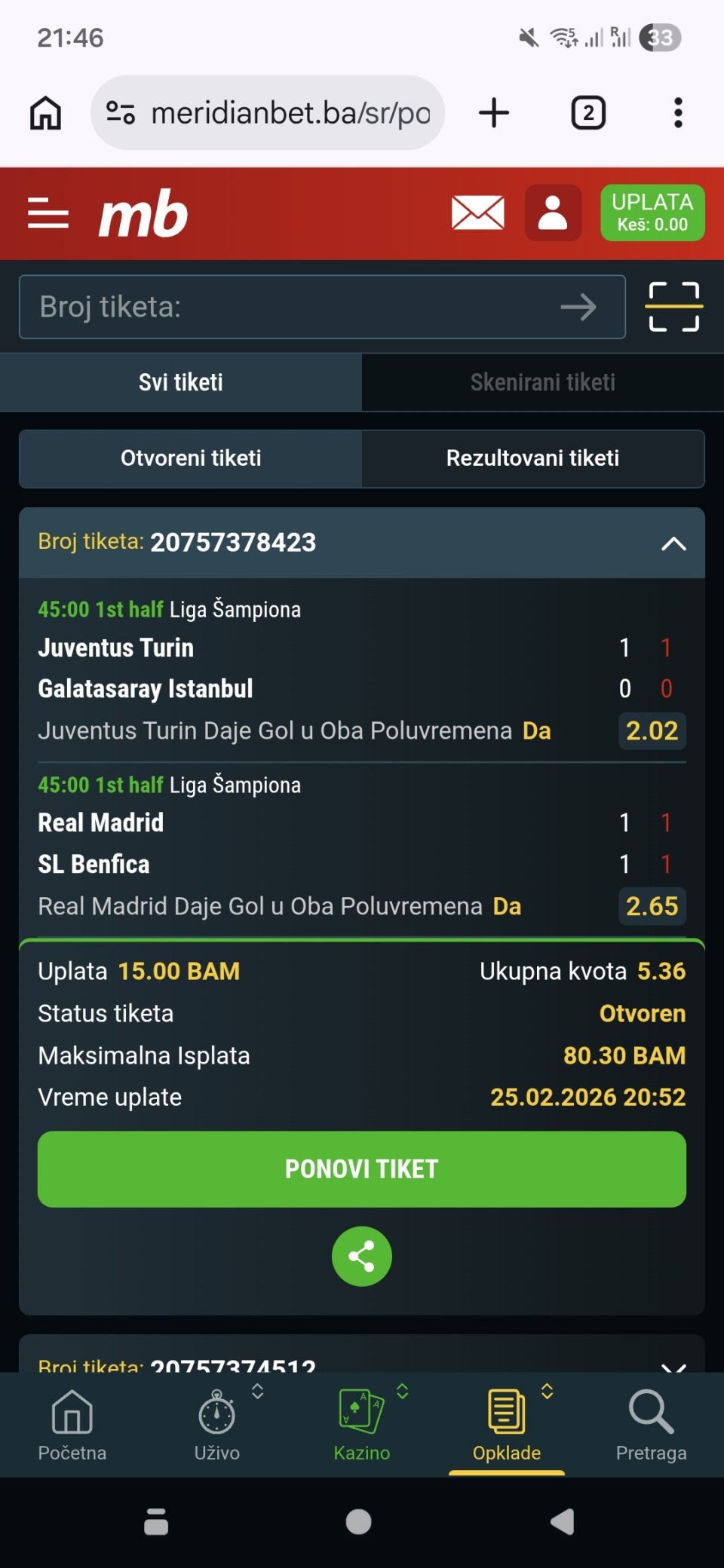Share this ticket
The image size is (724, 1568).
click(x=362, y=1257)
